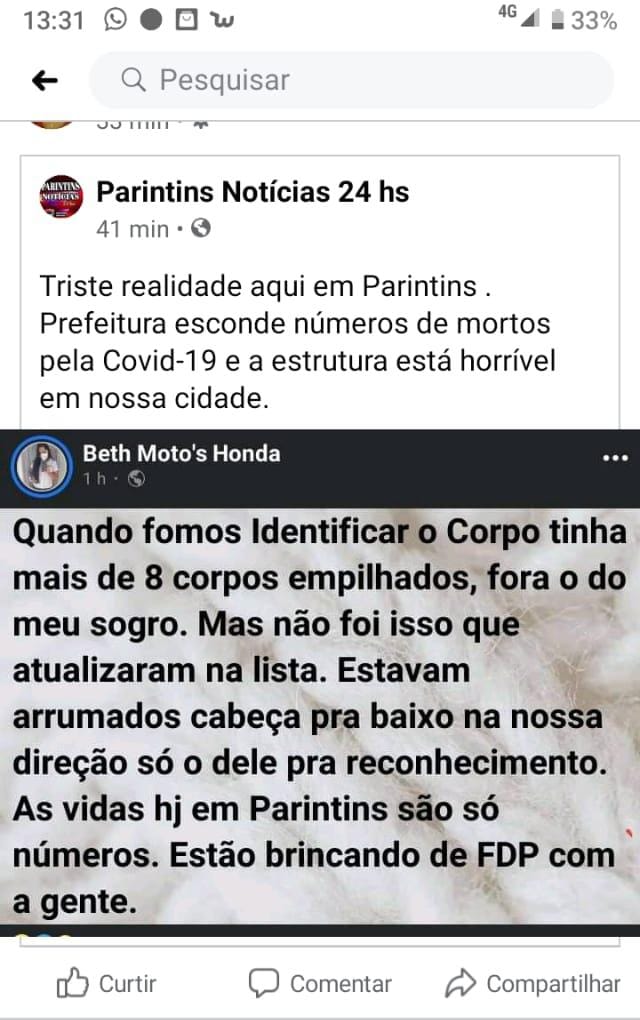Image resolution: width=640 pixels, height=1020 pixels.
Task: Open Parintins Notícias 24 hs page
Action: point(252,192)
